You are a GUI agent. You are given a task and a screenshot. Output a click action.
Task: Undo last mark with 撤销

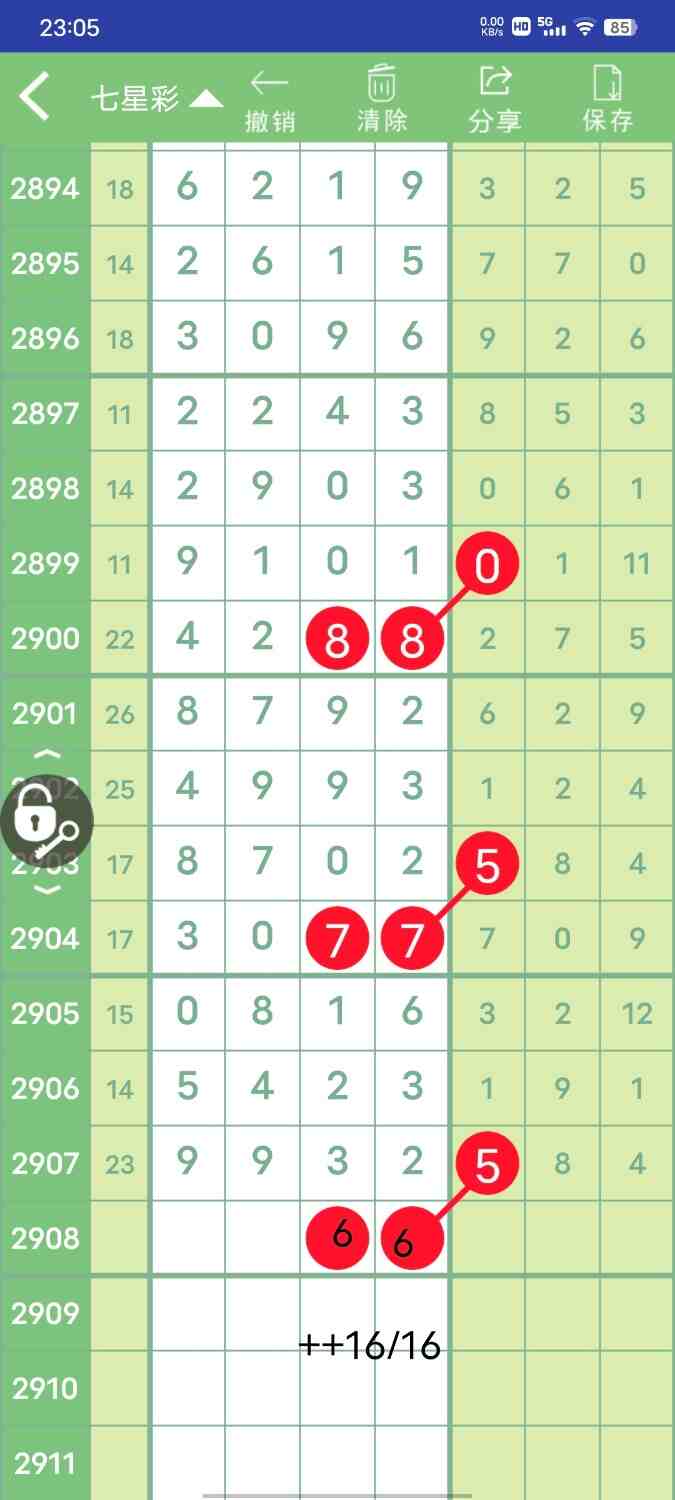(270, 100)
